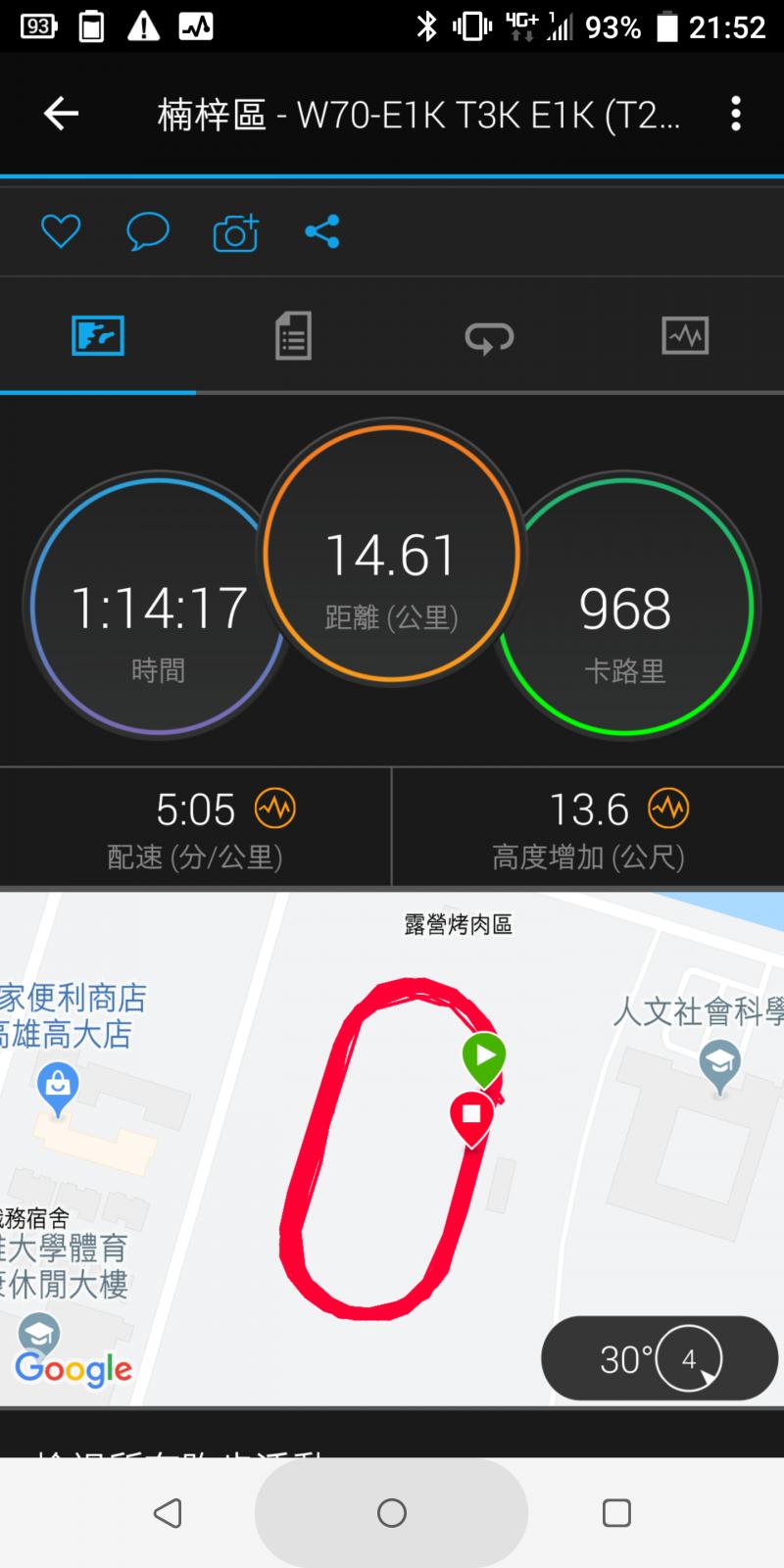Screen dimensions: 784x1568
Task: Open the recent apps view
Action: [x=616, y=1513]
